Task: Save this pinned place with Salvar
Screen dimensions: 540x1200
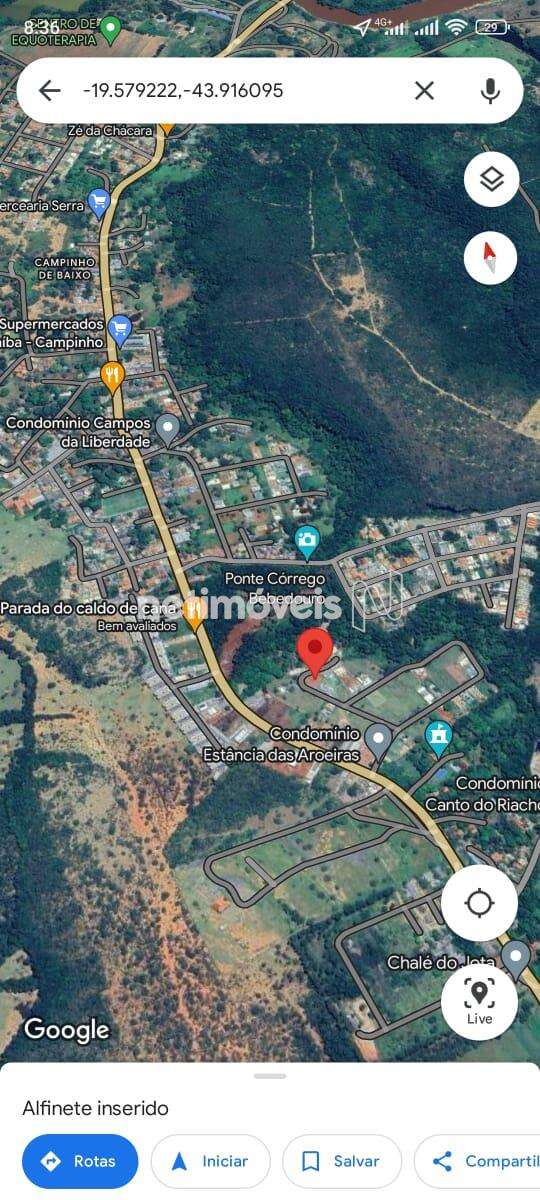Action: 342,1161
